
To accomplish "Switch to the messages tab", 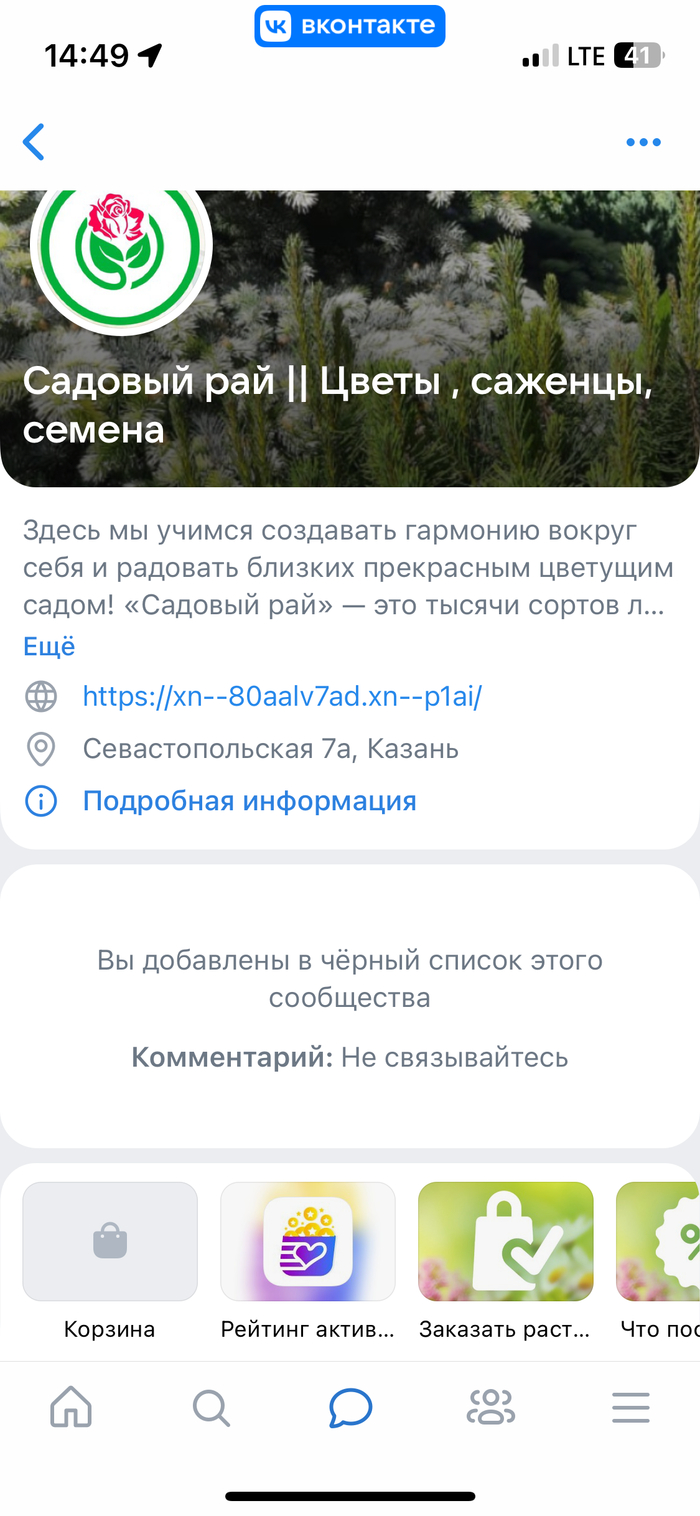I will [350, 1408].
